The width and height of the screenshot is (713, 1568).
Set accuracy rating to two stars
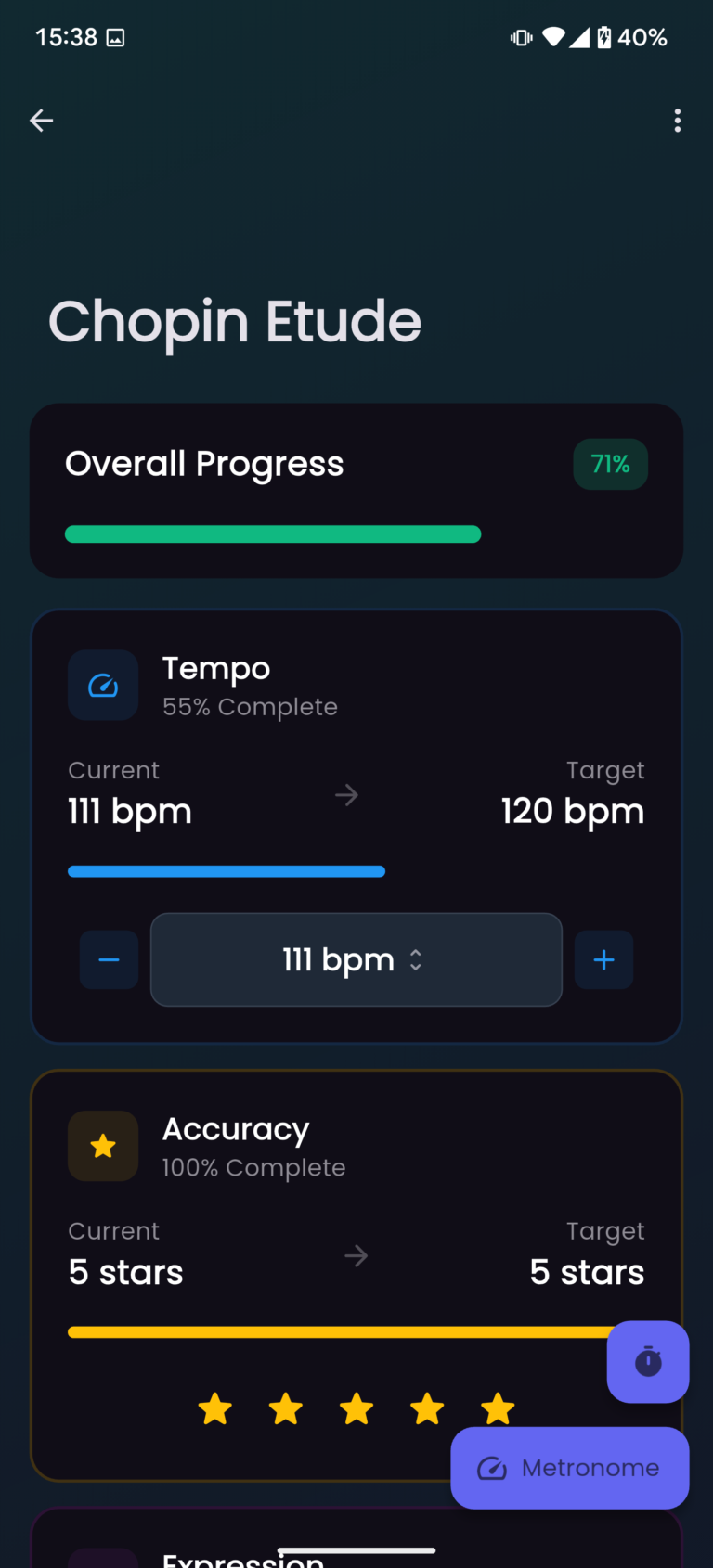[286, 1408]
